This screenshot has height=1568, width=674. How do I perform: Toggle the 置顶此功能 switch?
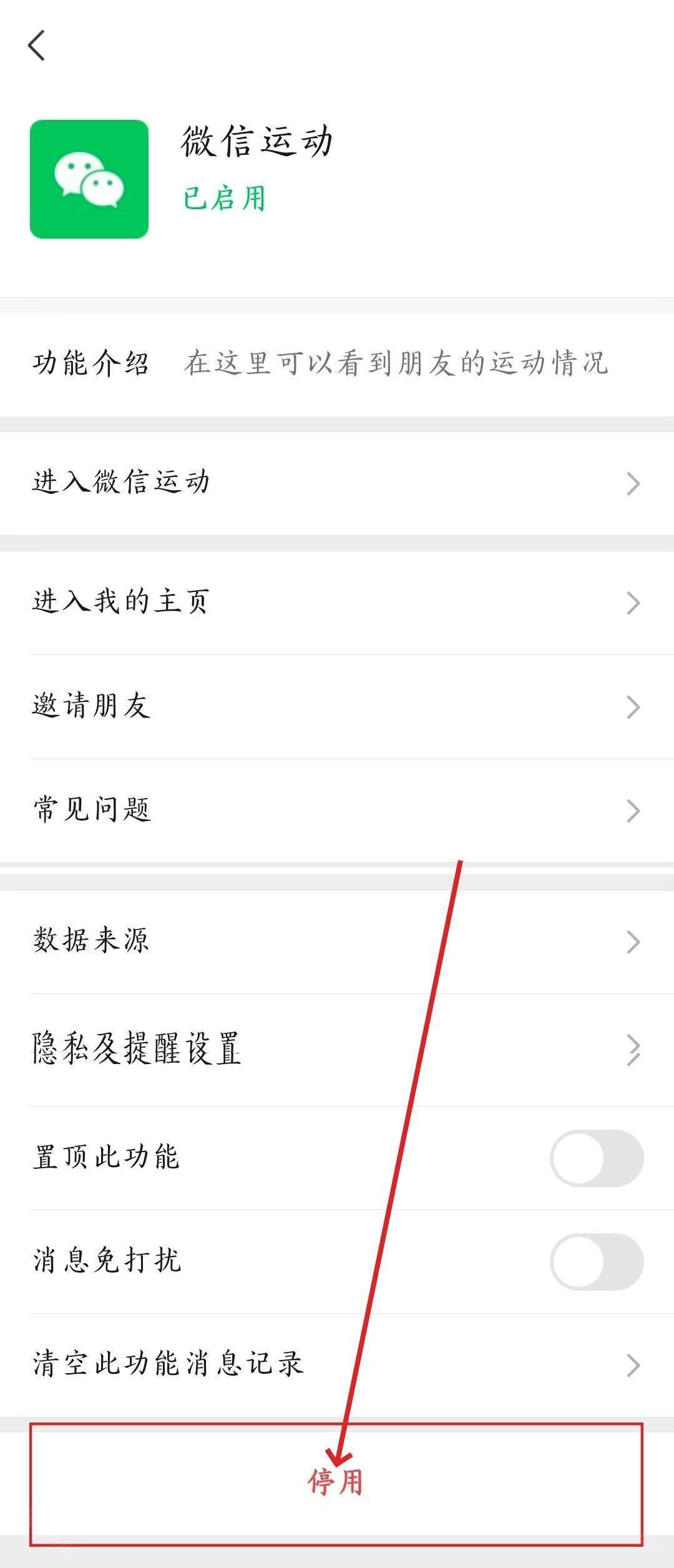point(596,1158)
